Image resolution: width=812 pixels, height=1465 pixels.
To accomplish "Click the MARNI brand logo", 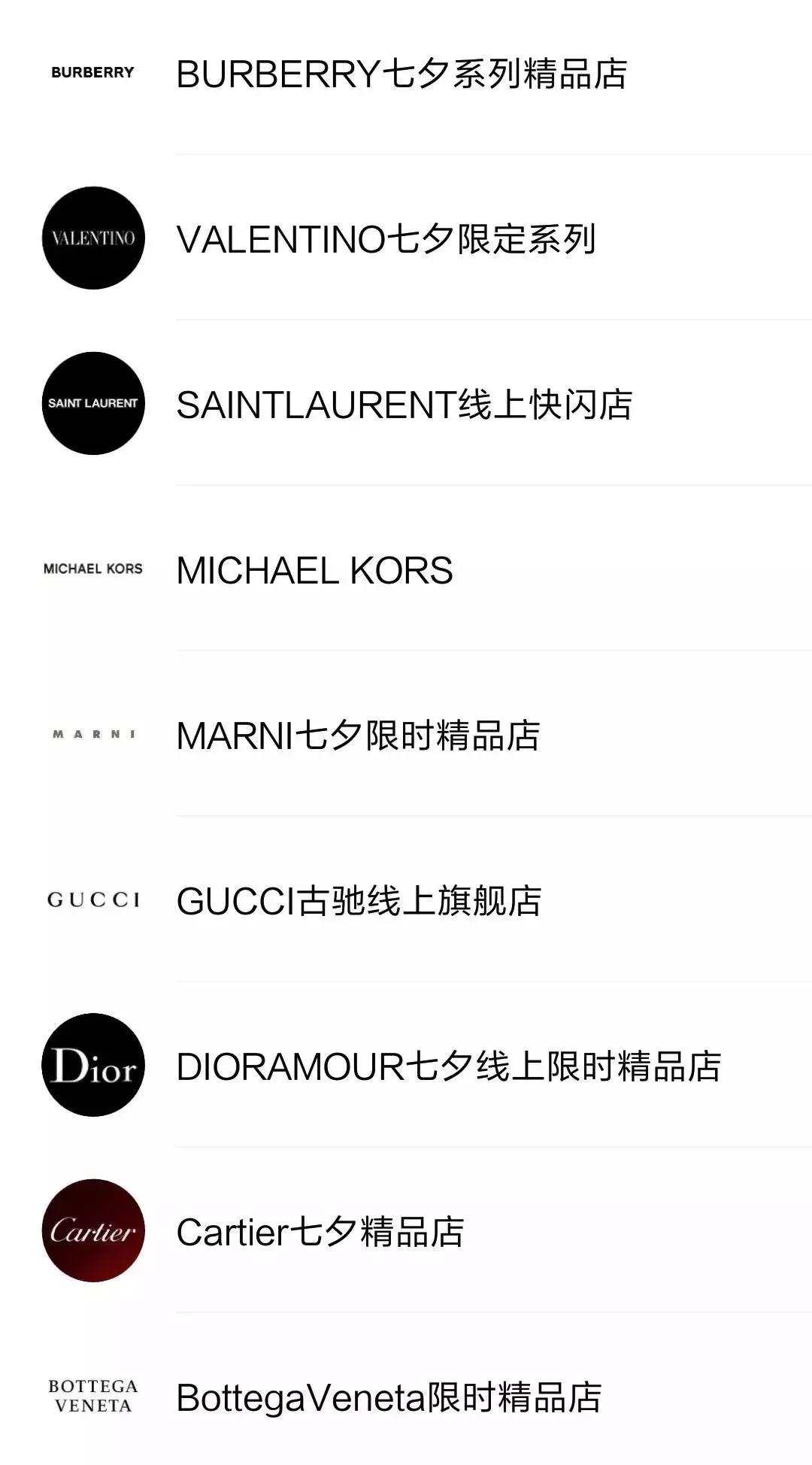I will (x=92, y=735).
